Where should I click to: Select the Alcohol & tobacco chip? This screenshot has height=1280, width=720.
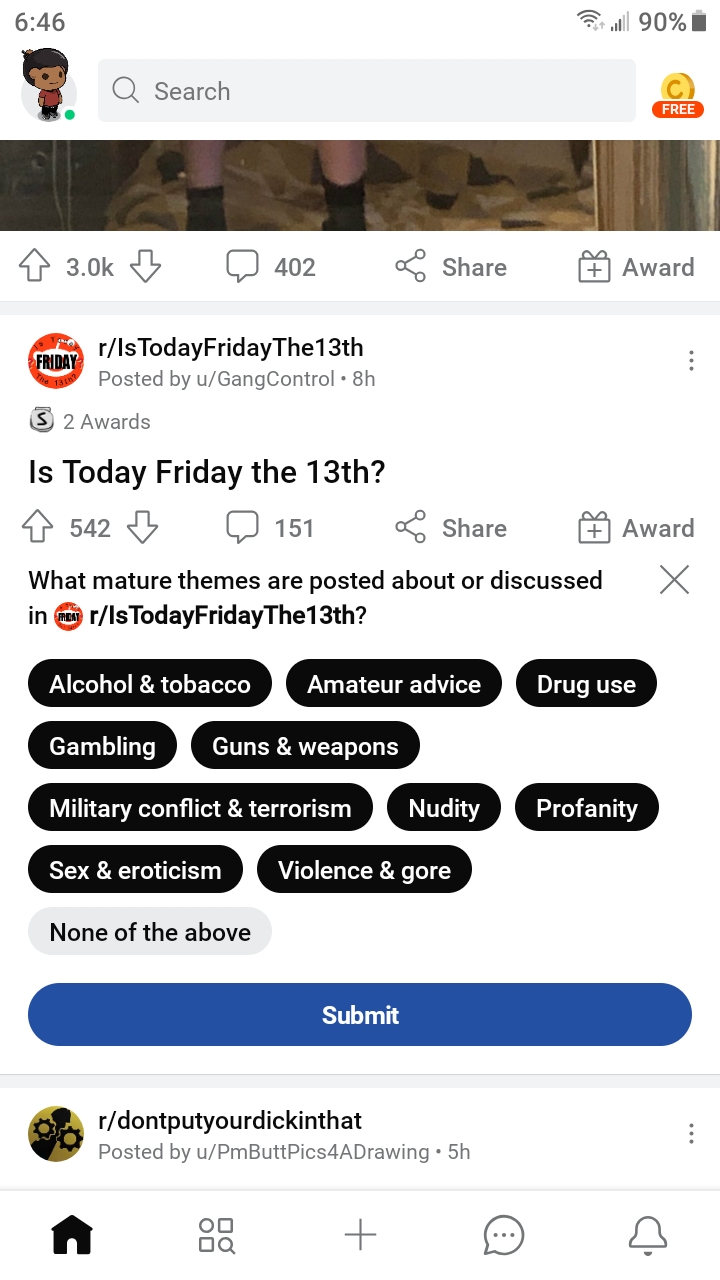150,684
